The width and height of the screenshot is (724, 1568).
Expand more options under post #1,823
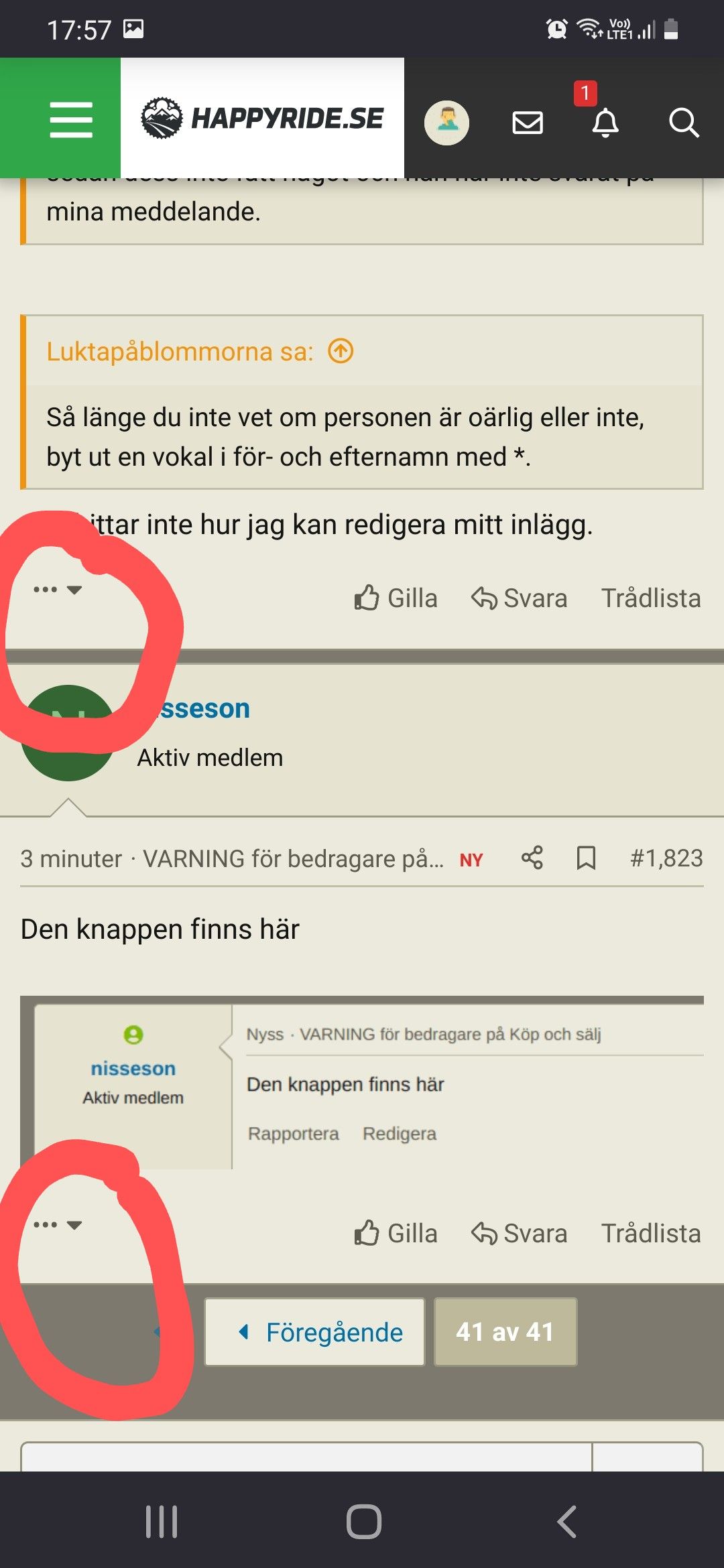point(58,1225)
